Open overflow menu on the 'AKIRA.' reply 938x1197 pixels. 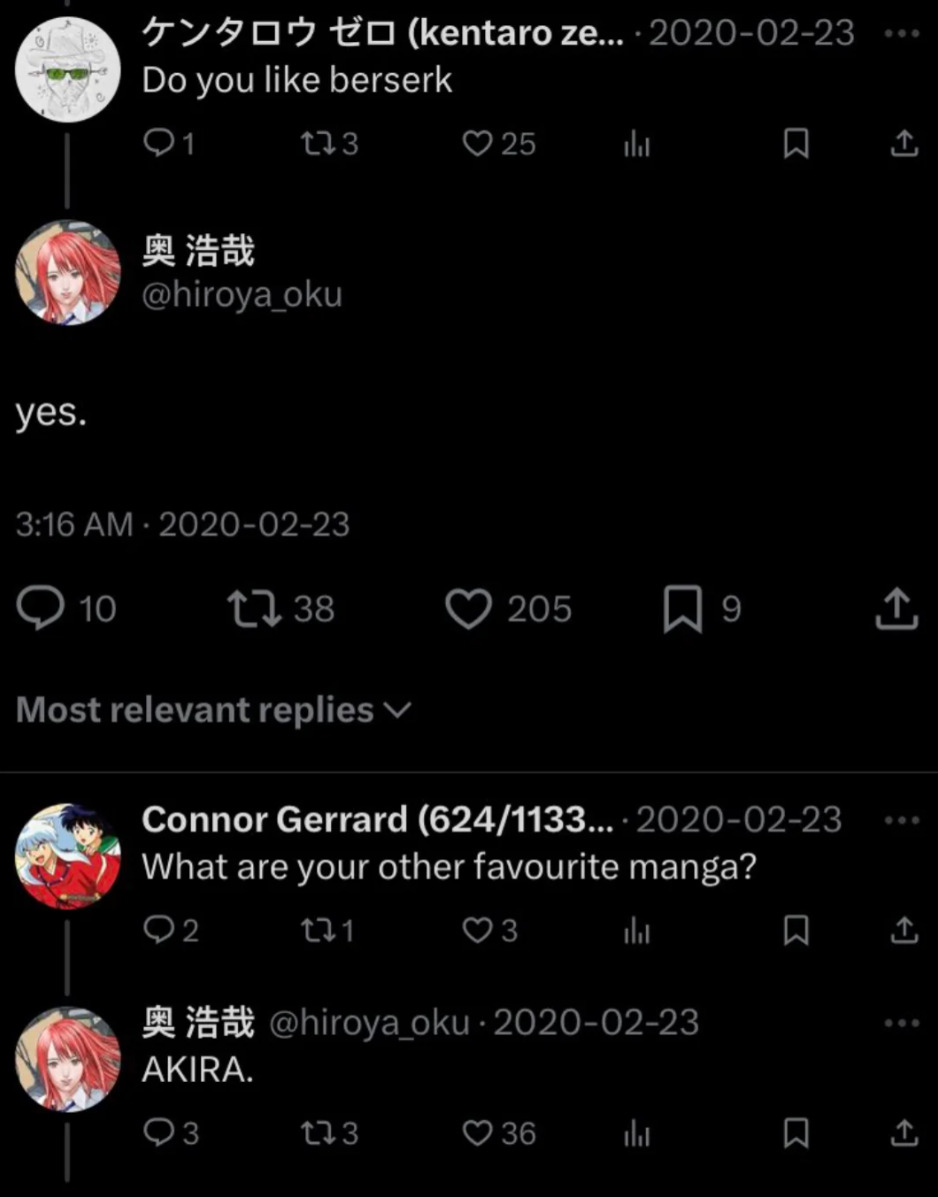pos(901,1022)
